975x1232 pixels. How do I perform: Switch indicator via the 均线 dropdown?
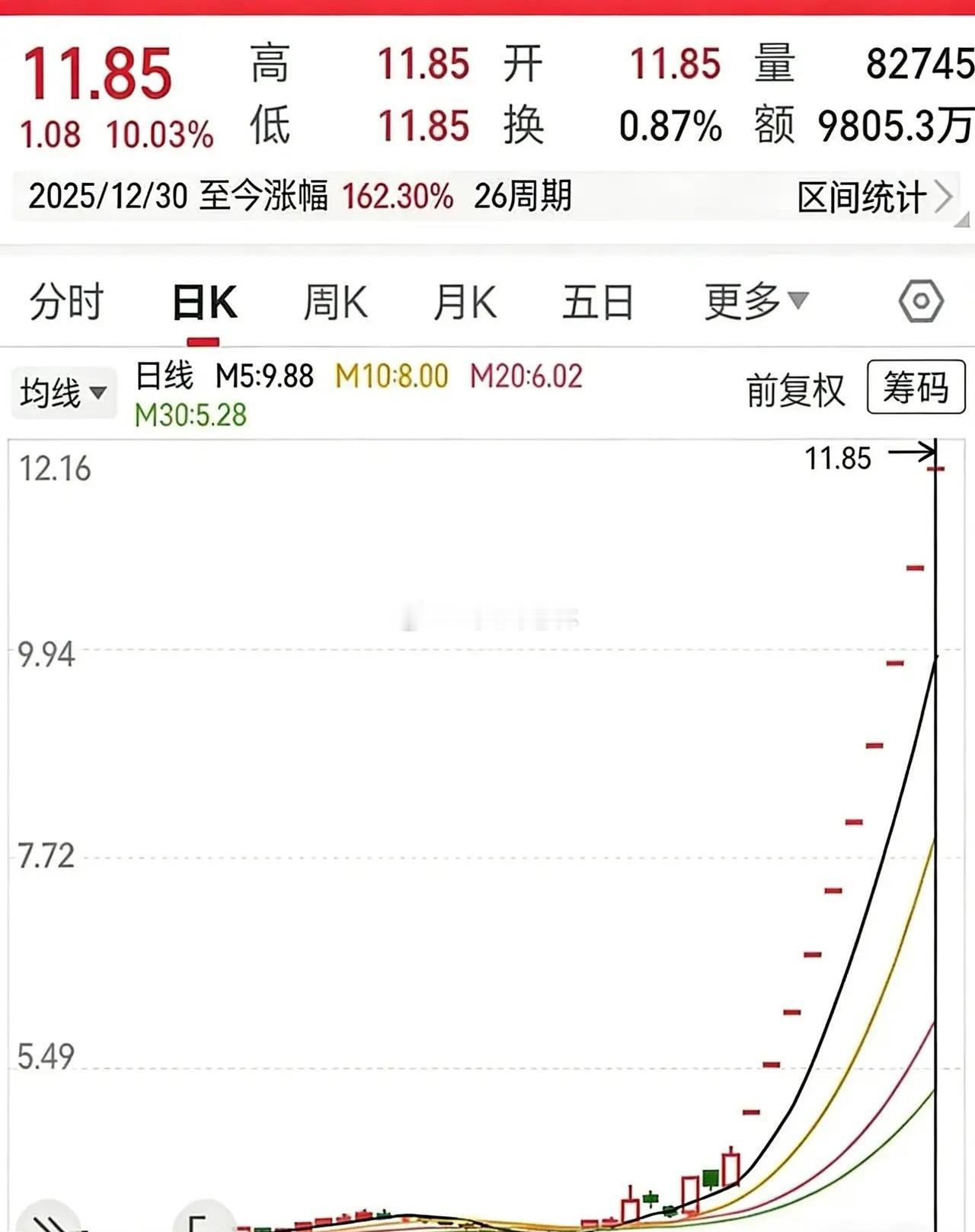63,392
